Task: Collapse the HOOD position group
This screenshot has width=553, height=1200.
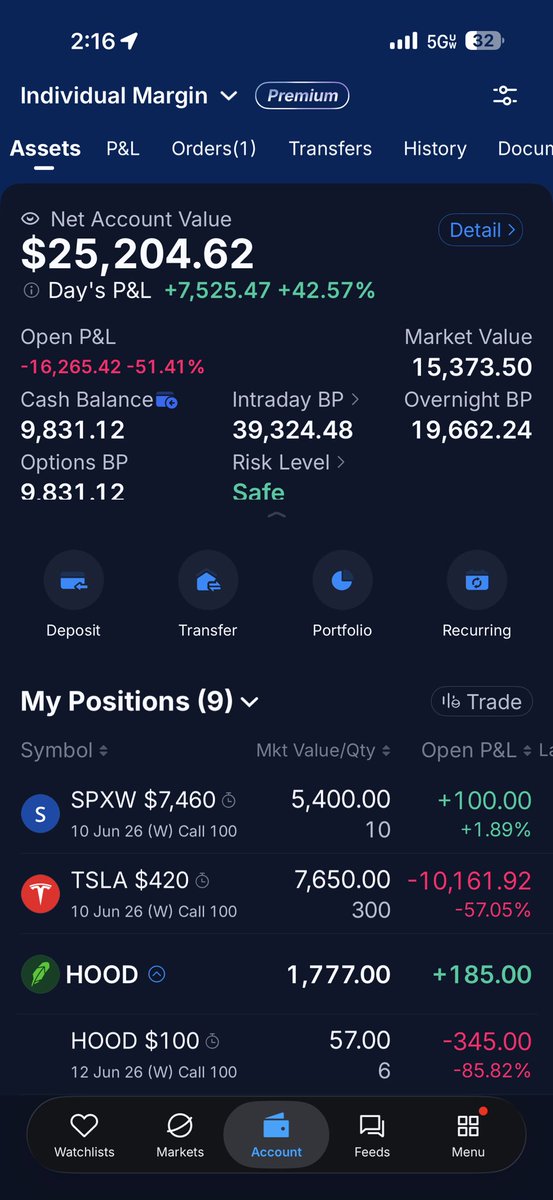Action: tap(157, 975)
